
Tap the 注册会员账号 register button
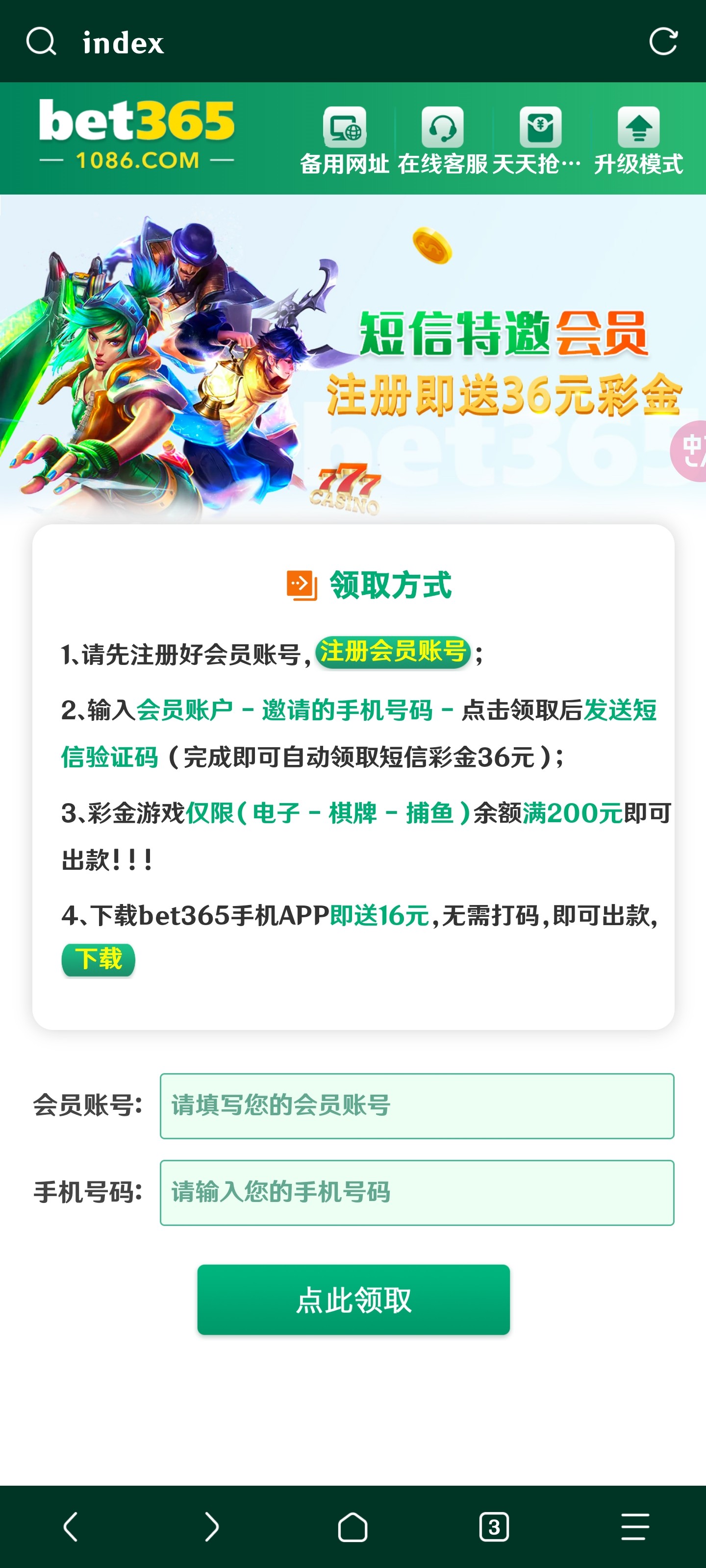(393, 652)
